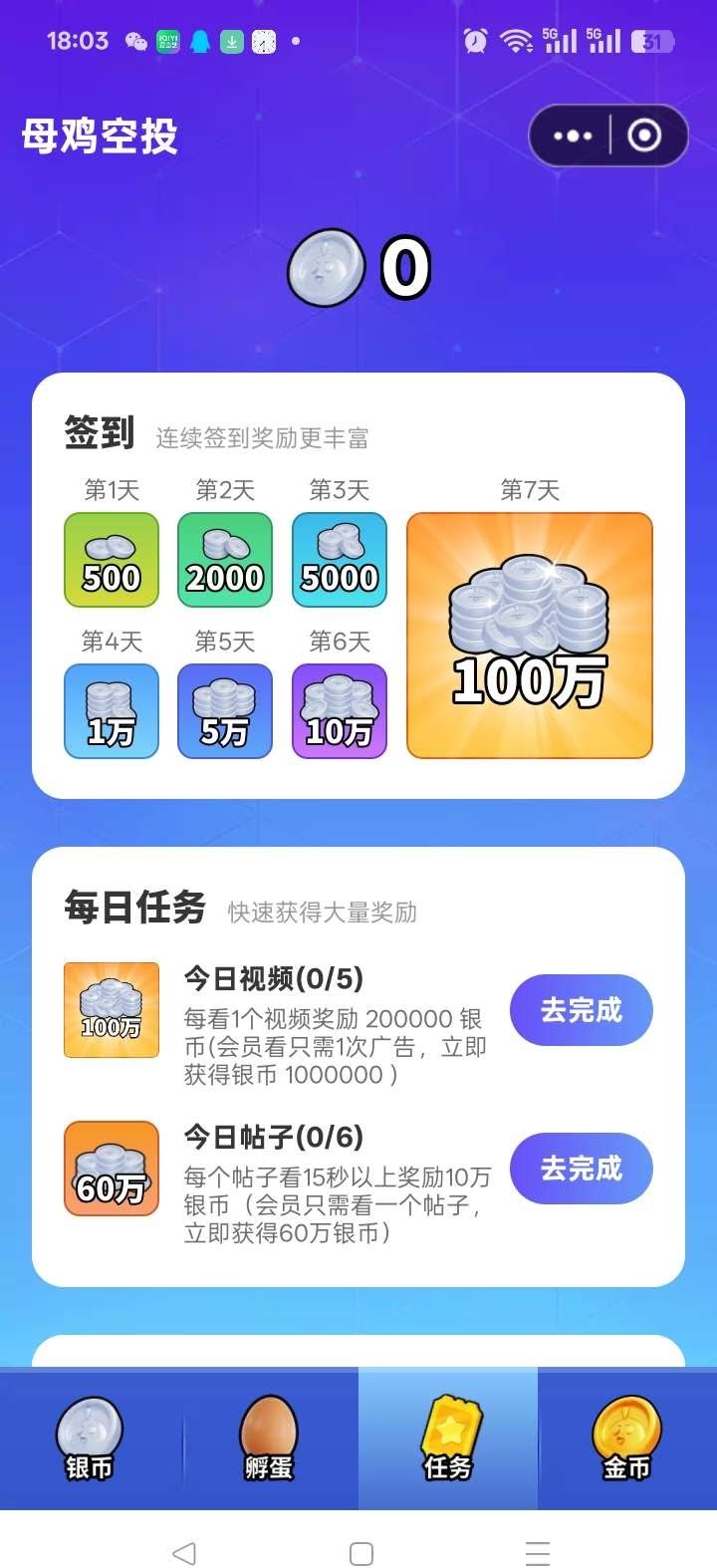Open the 任务 tab
717x1568 pixels.
[x=448, y=1438]
